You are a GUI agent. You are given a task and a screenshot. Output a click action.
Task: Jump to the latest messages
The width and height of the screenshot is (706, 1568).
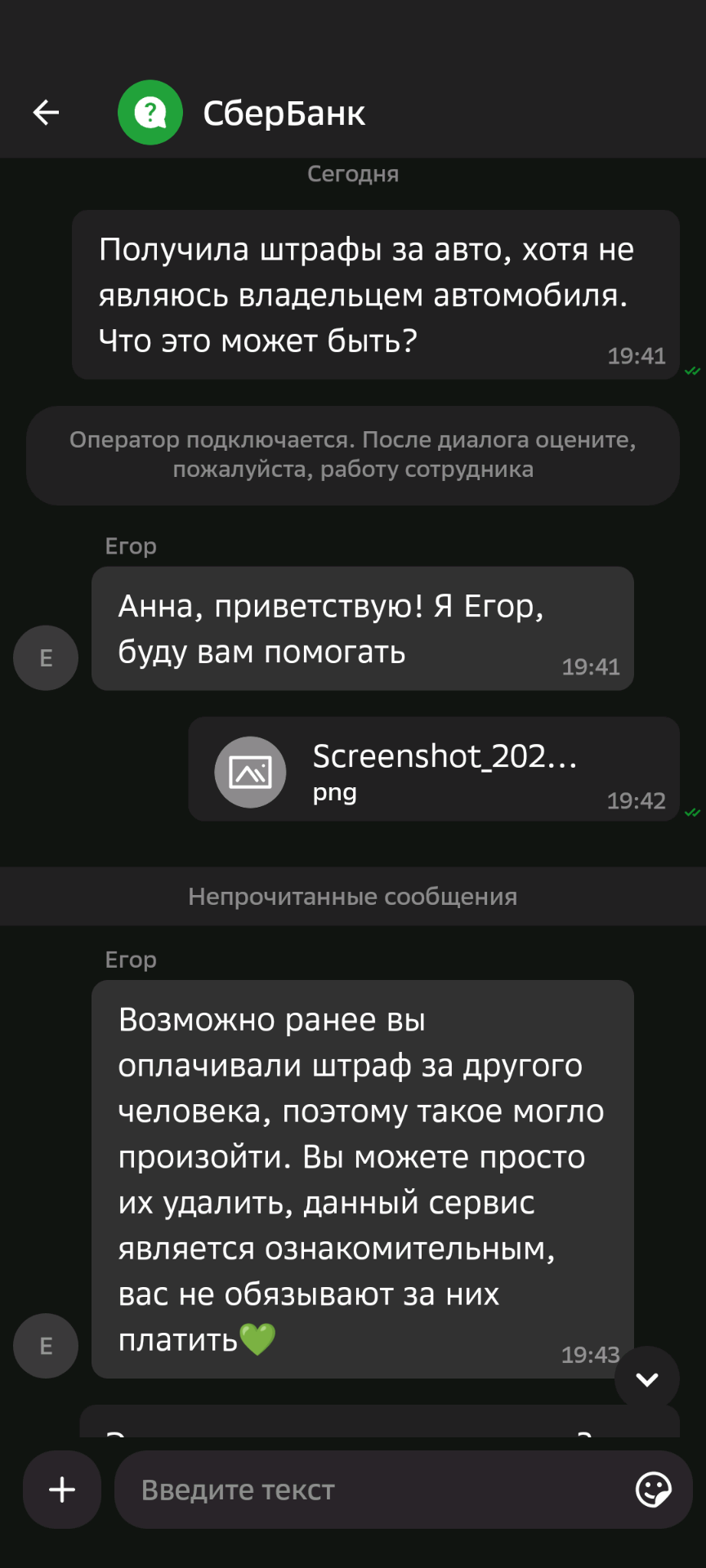pos(646,1379)
